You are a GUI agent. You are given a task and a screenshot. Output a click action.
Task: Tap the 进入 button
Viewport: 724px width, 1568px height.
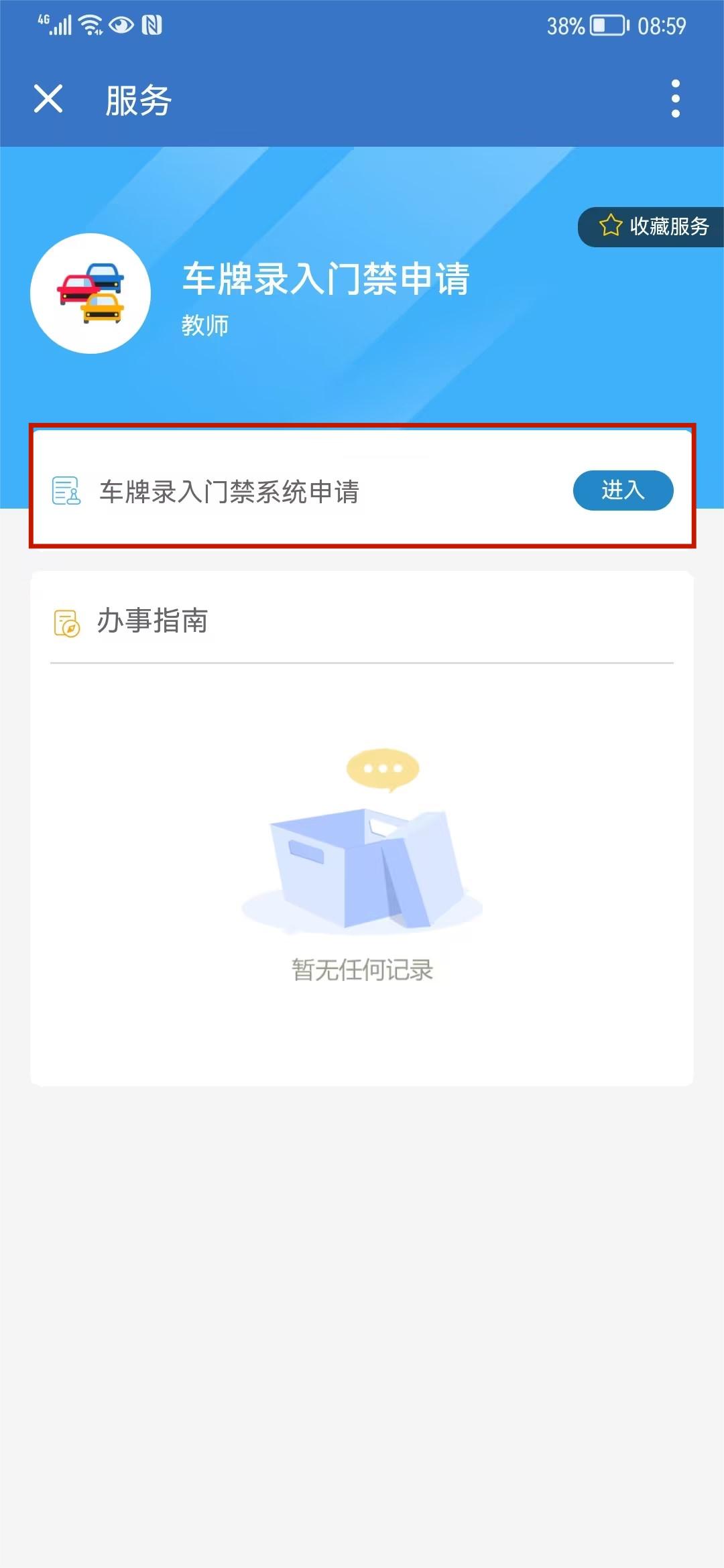(x=623, y=491)
